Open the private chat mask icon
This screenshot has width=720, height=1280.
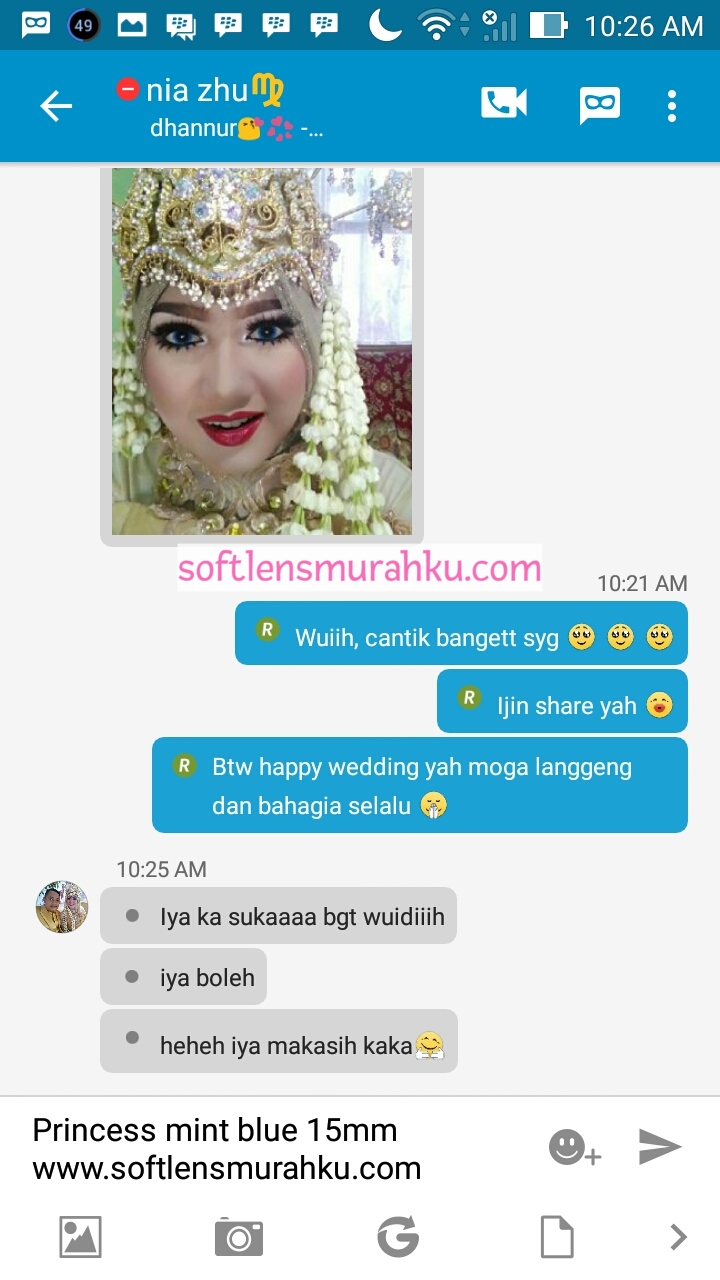coord(600,105)
